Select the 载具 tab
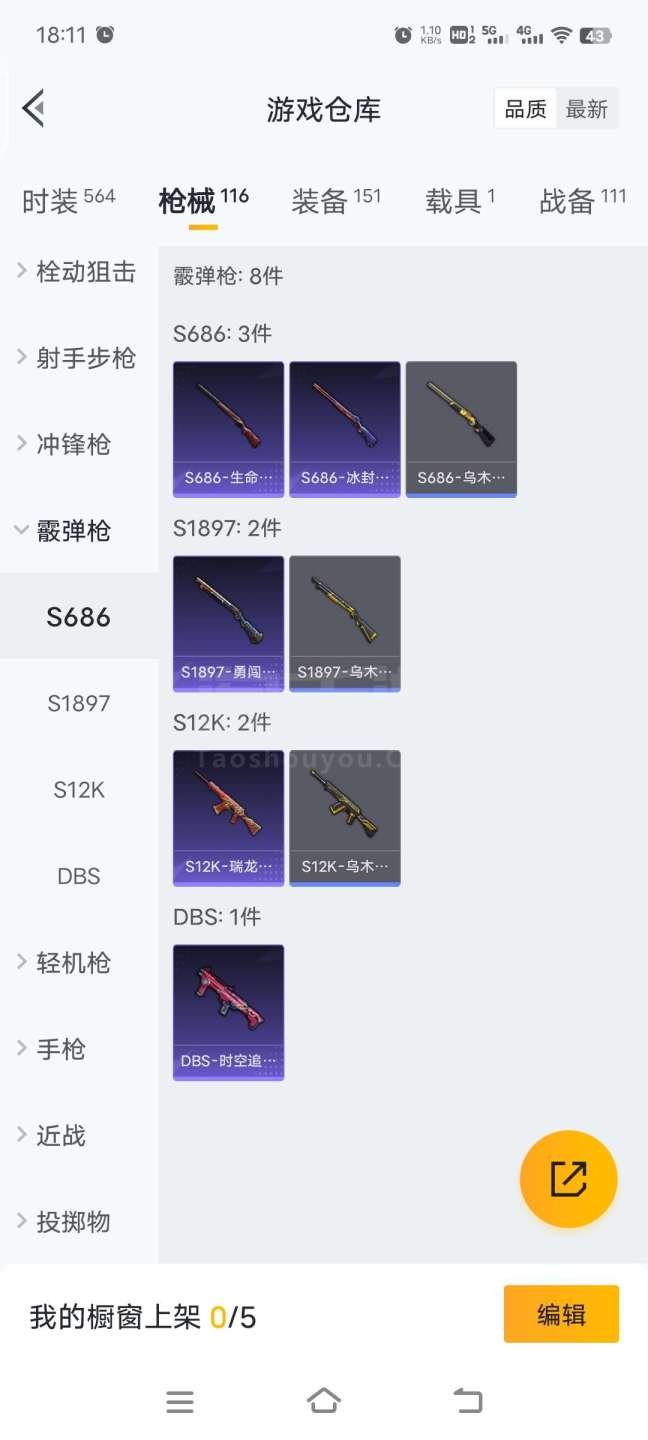This screenshot has width=648, height=1440. tap(460, 201)
